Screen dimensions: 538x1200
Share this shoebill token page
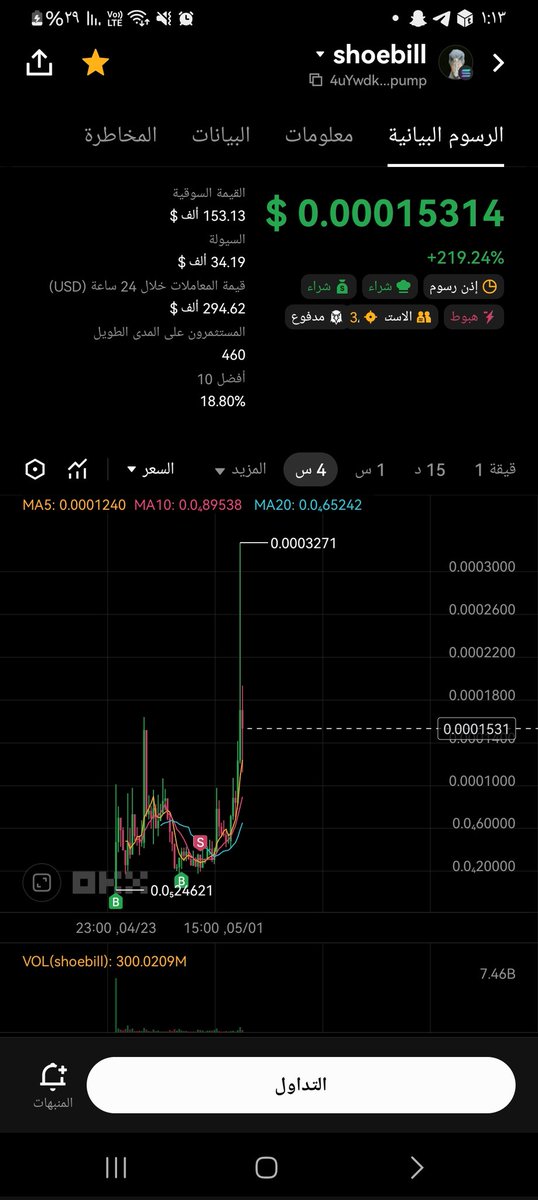point(38,64)
